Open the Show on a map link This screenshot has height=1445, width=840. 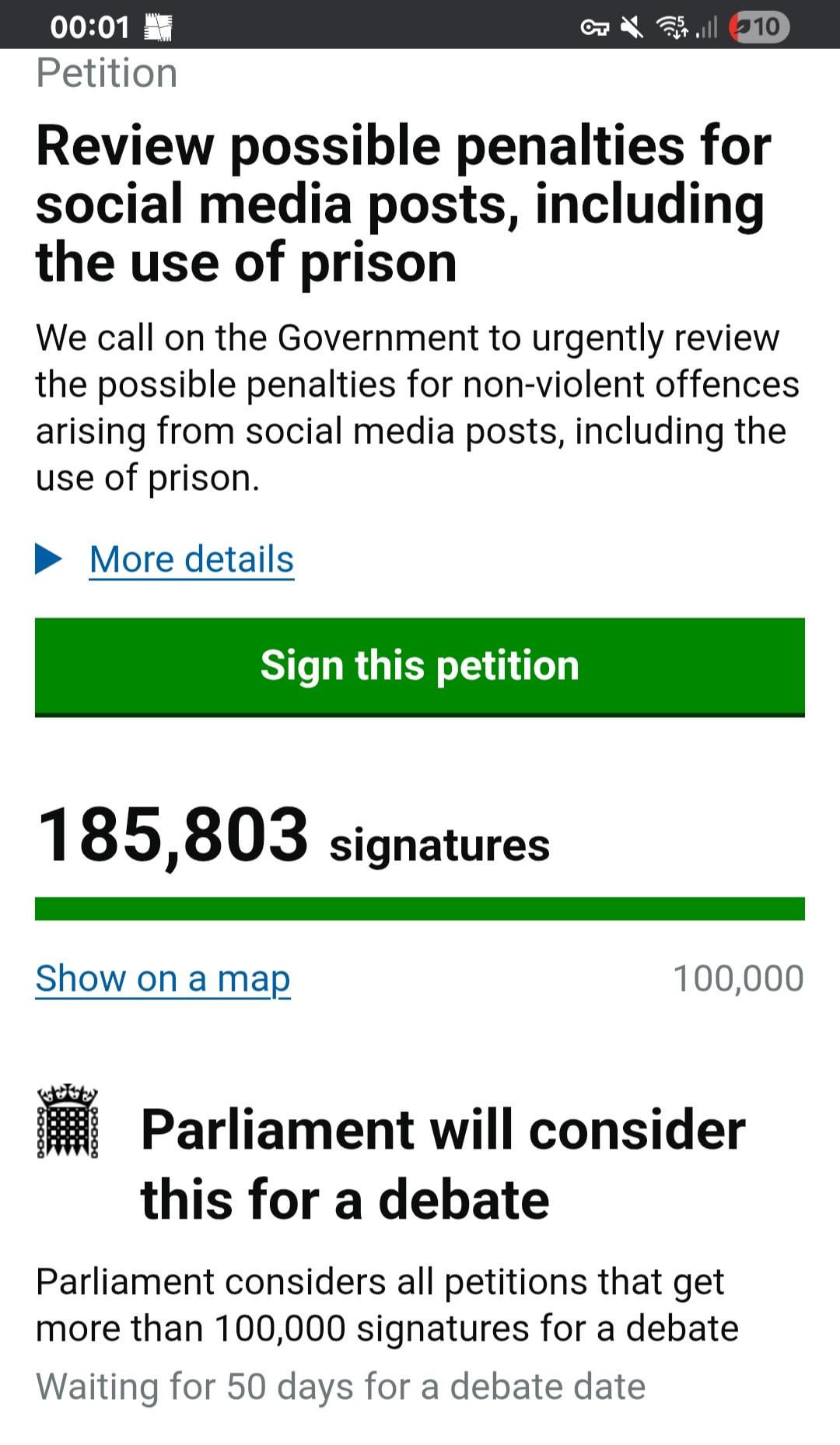163,979
